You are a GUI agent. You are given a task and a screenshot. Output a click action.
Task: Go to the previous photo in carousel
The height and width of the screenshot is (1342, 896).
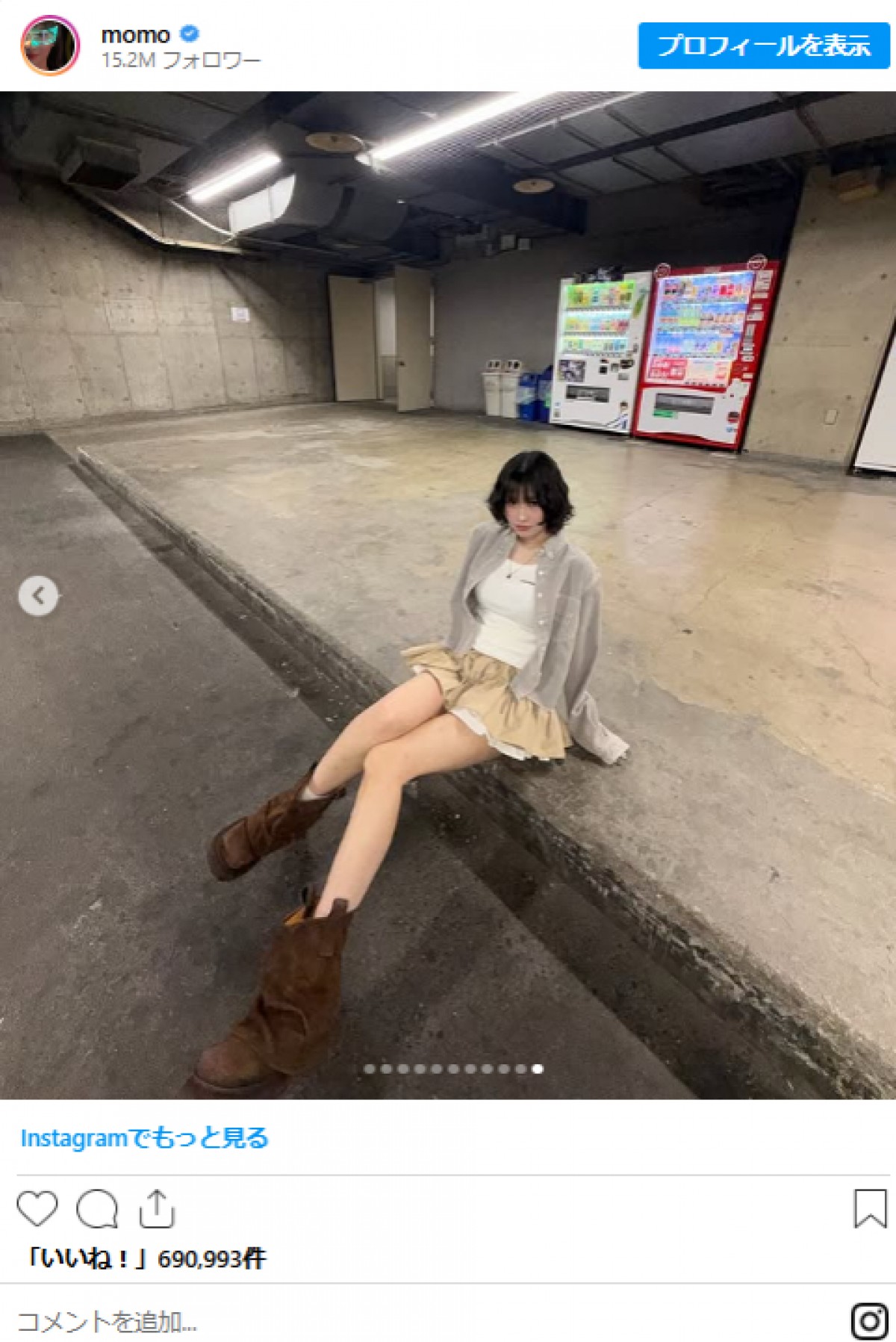tap(38, 596)
